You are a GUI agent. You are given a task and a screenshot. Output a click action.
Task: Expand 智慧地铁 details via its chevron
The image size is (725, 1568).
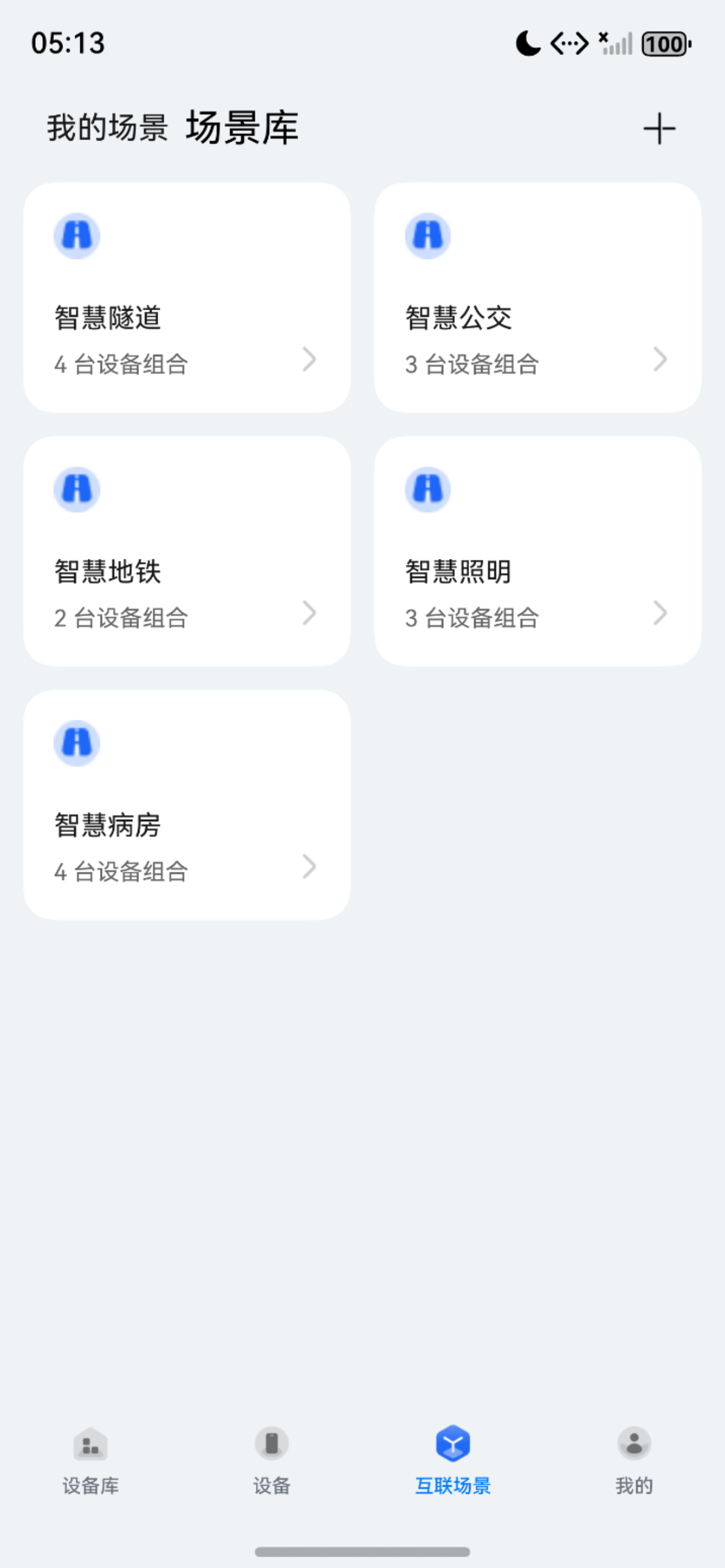point(310,614)
